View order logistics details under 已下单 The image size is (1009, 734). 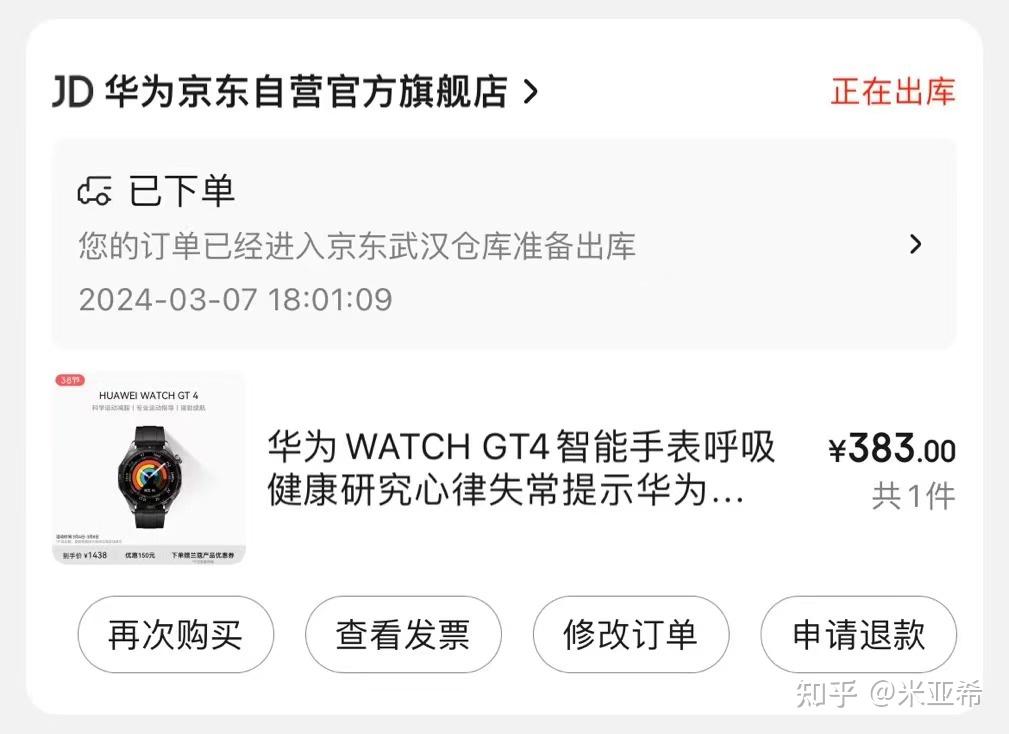(x=504, y=245)
